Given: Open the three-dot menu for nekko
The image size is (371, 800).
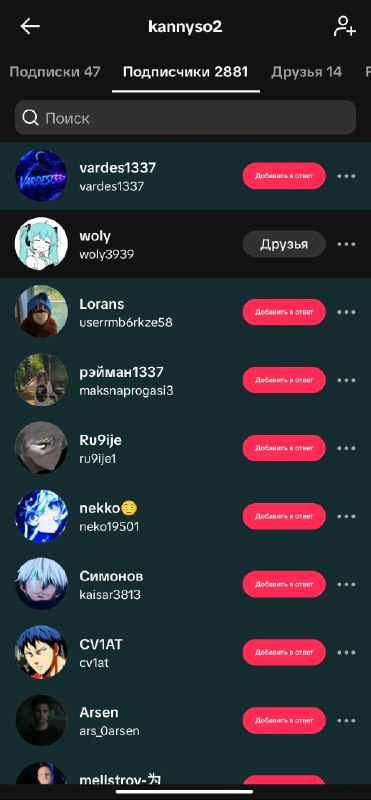Looking at the screenshot, I should click(x=347, y=516).
